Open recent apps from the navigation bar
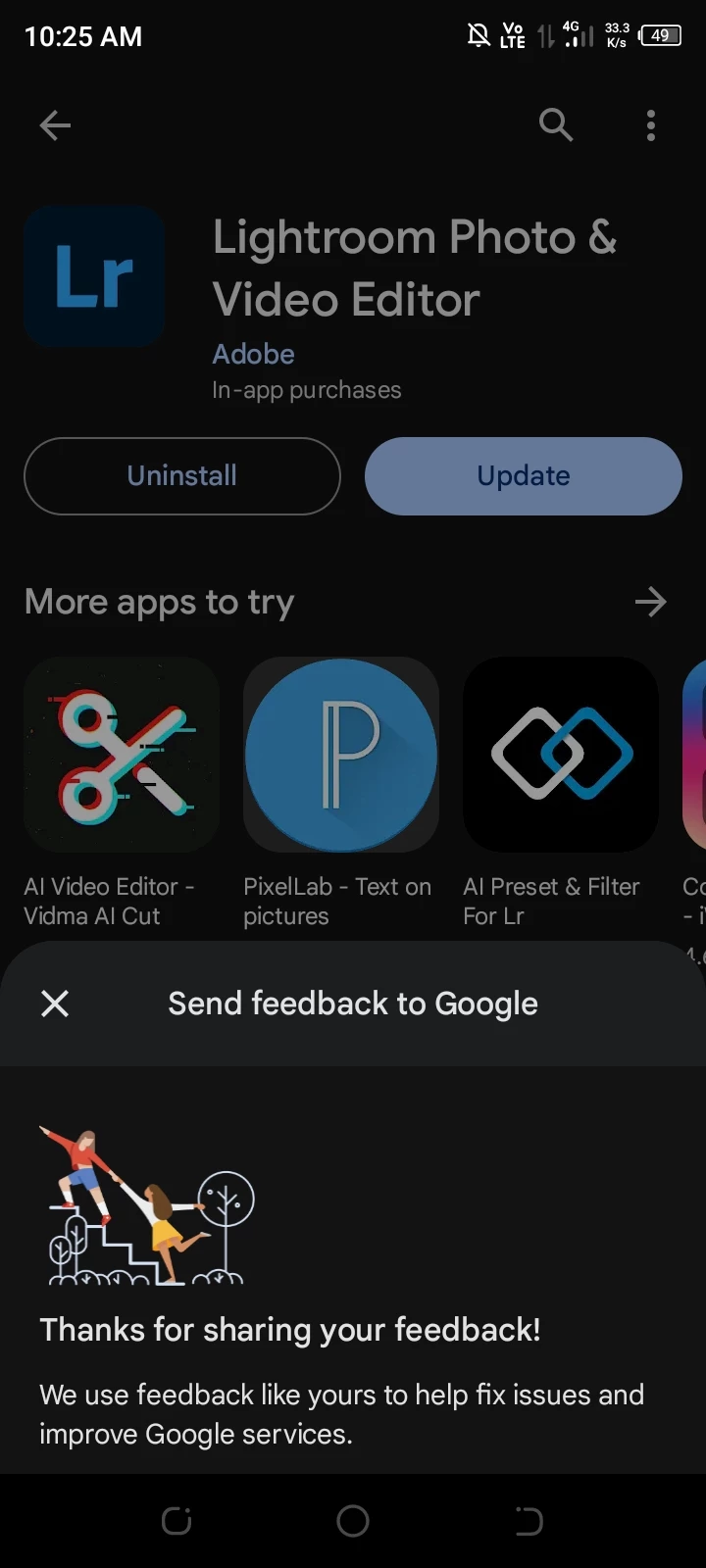706x1568 pixels. pos(176,1521)
